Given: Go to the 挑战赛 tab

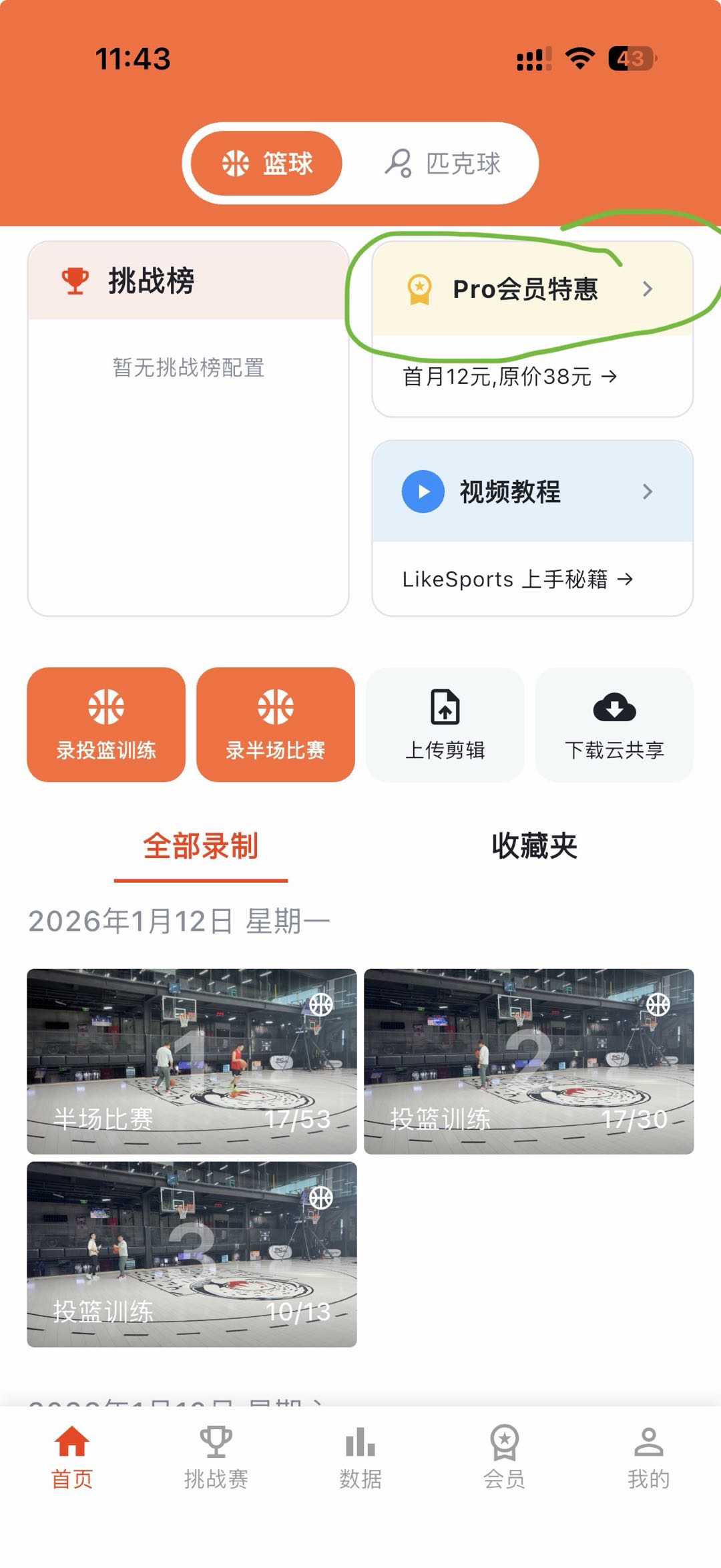Looking at the screenshot, I should pos(216,1457).
